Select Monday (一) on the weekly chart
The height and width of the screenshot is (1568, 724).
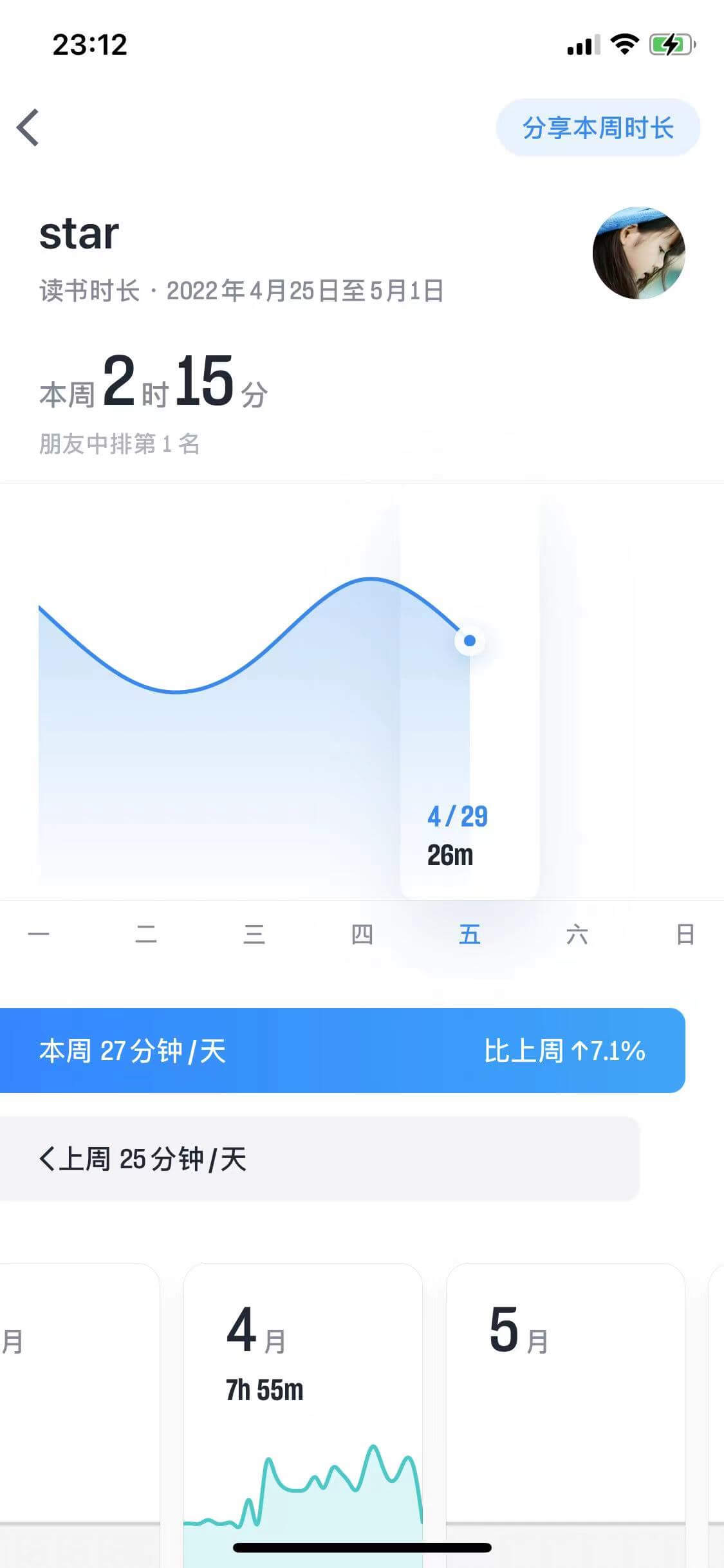[x=39, y=934]
